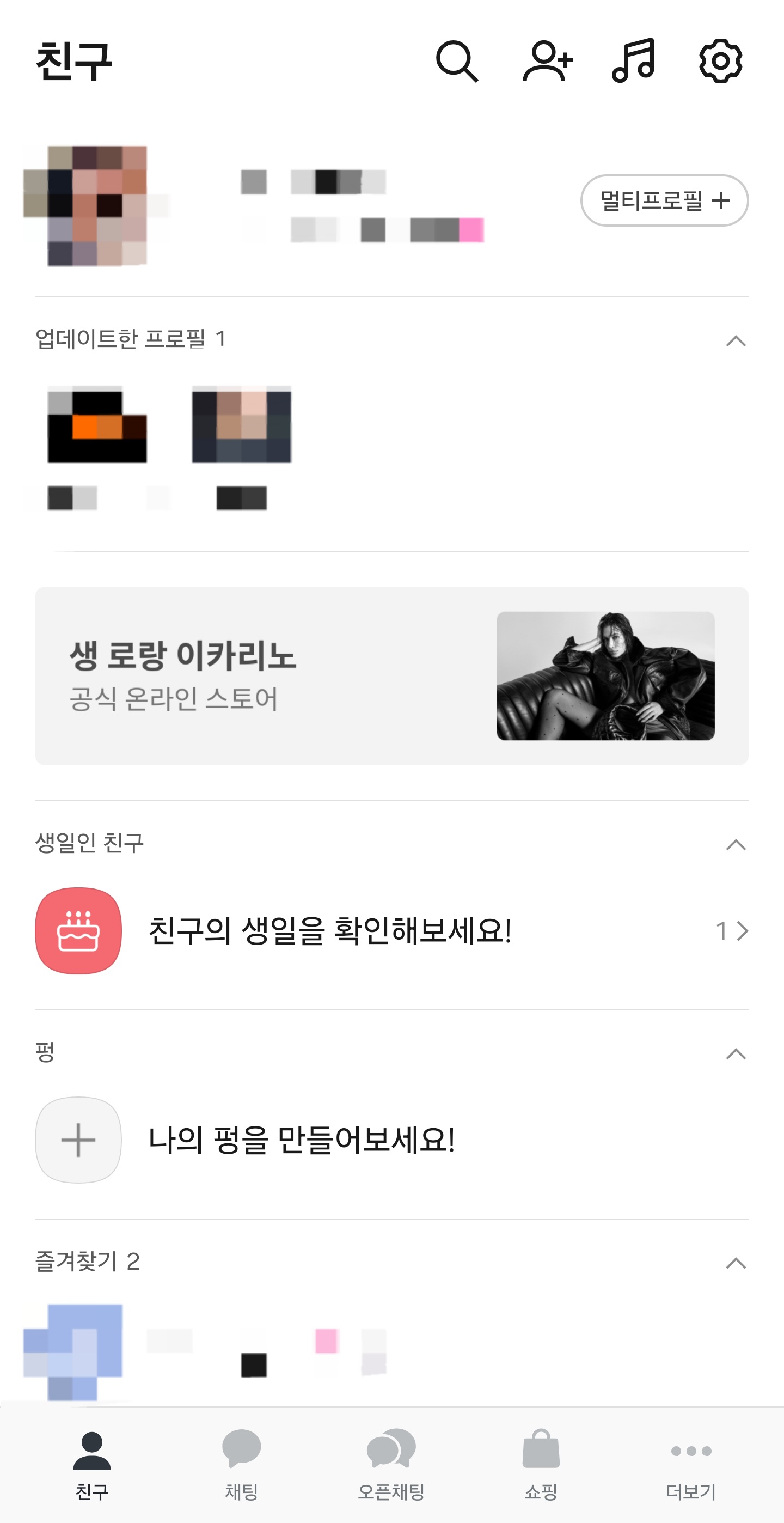Viewport: 784px width, 1523px height.
Task: Tap the 멀티프로필 + button
Action: click(664, 200)
